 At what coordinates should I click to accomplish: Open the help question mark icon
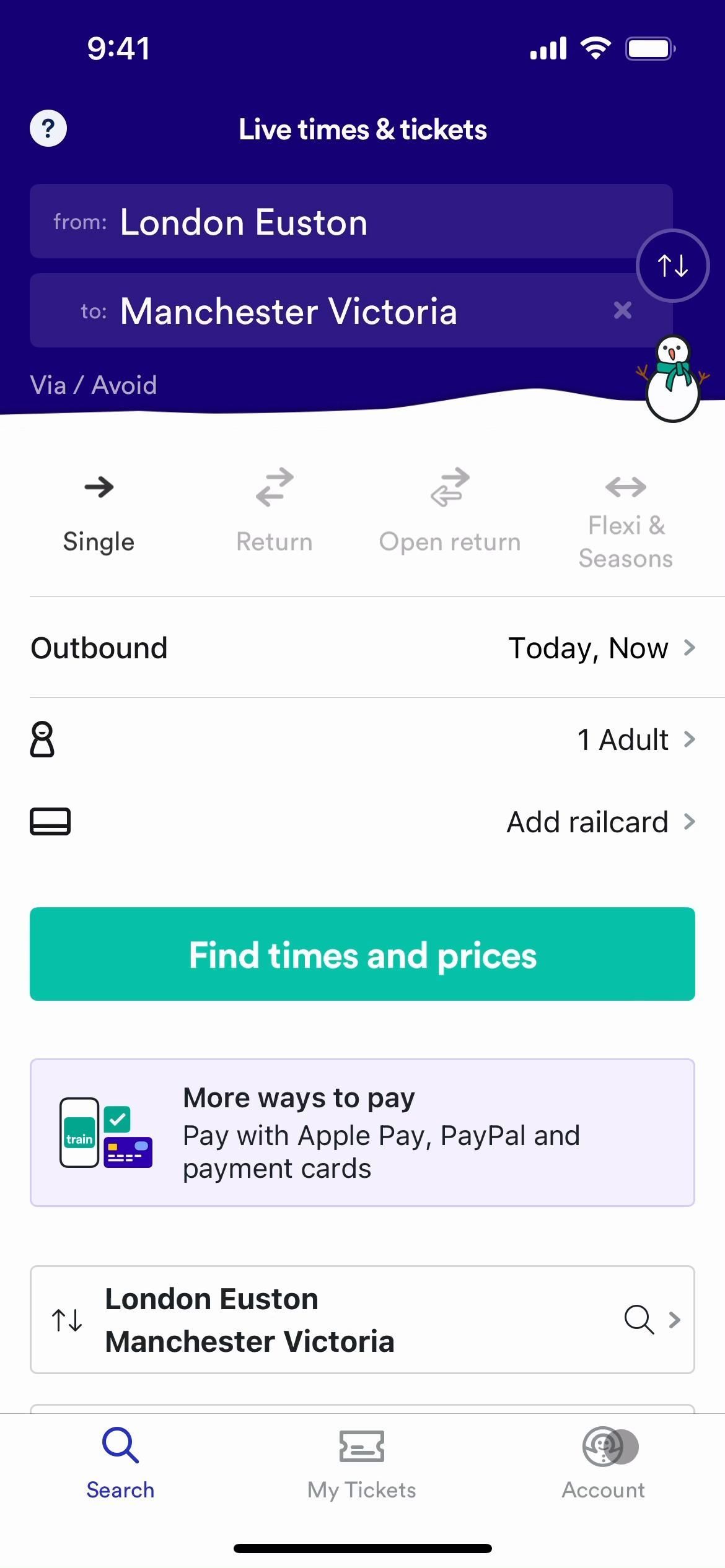pyautogui.click(x=48, y=129)
